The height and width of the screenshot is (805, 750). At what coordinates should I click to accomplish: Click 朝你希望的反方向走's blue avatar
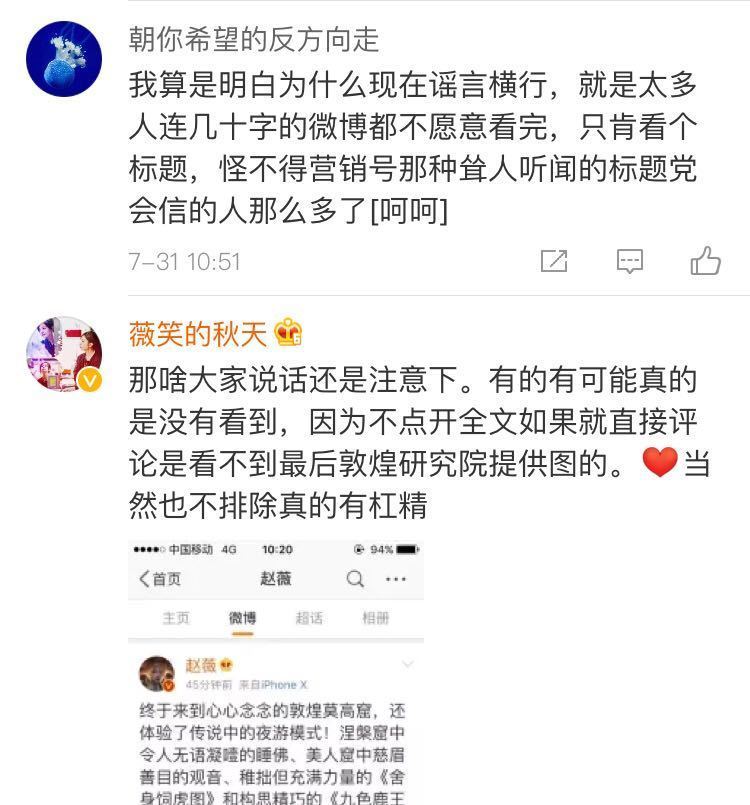point(62,60)
